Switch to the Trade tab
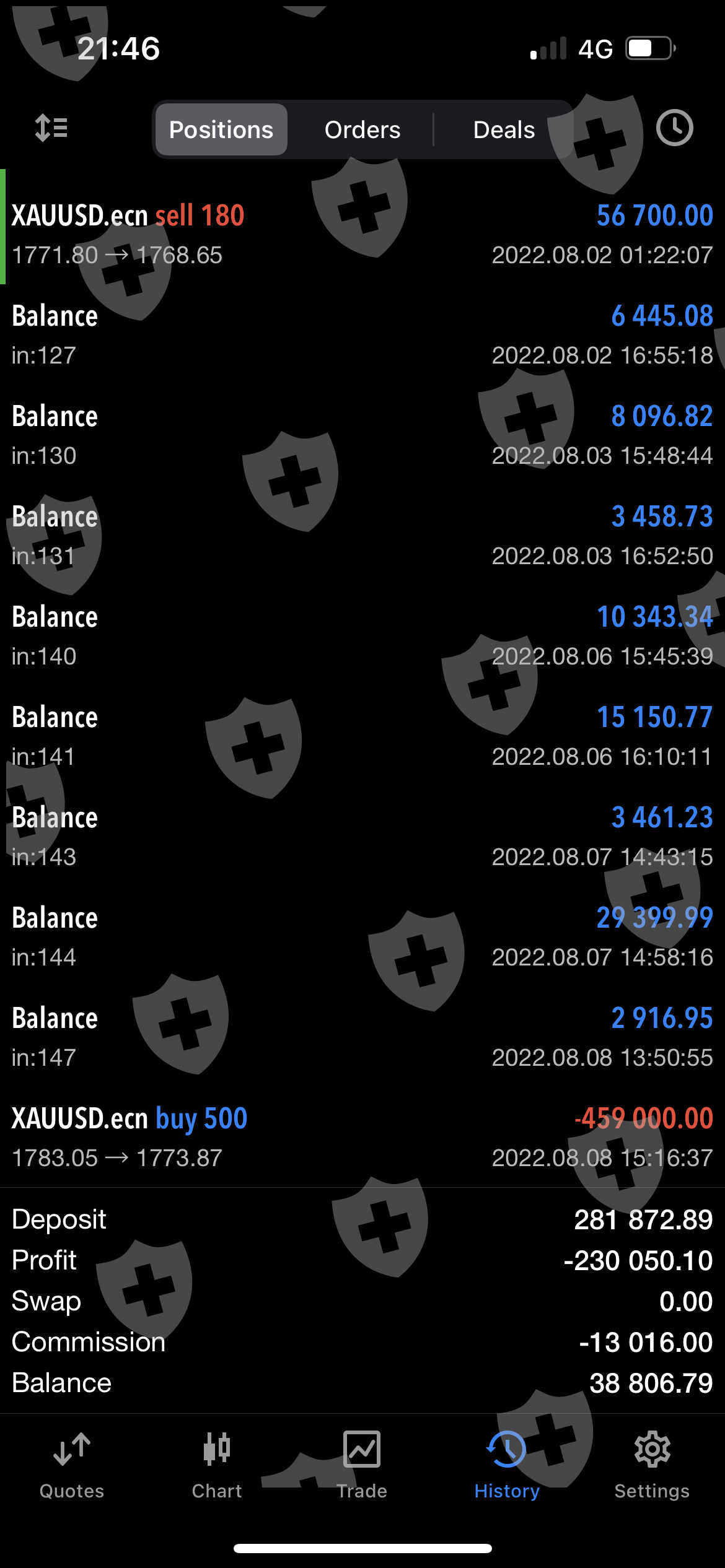This screenshot has width=725, height=1568. click(x=362, y=1465)
